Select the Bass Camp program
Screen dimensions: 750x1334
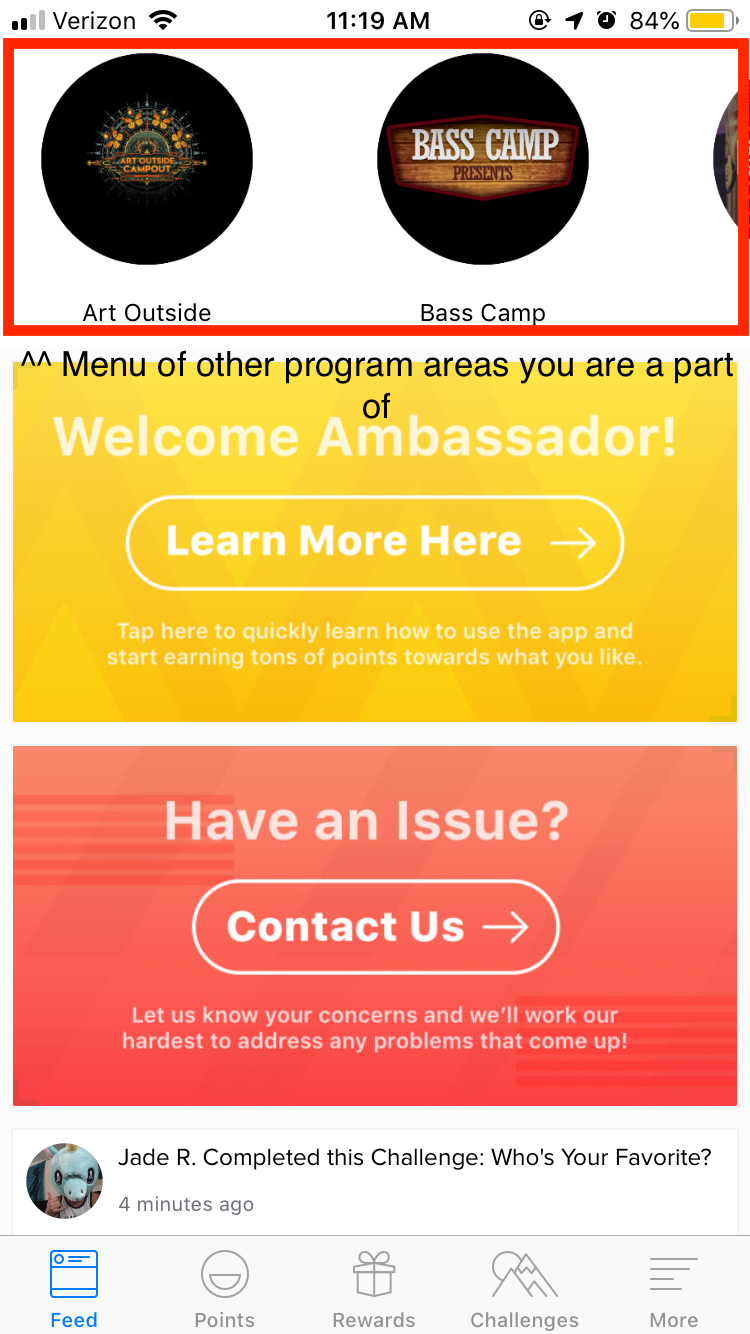pyautogui.click(x=483, y=160)
